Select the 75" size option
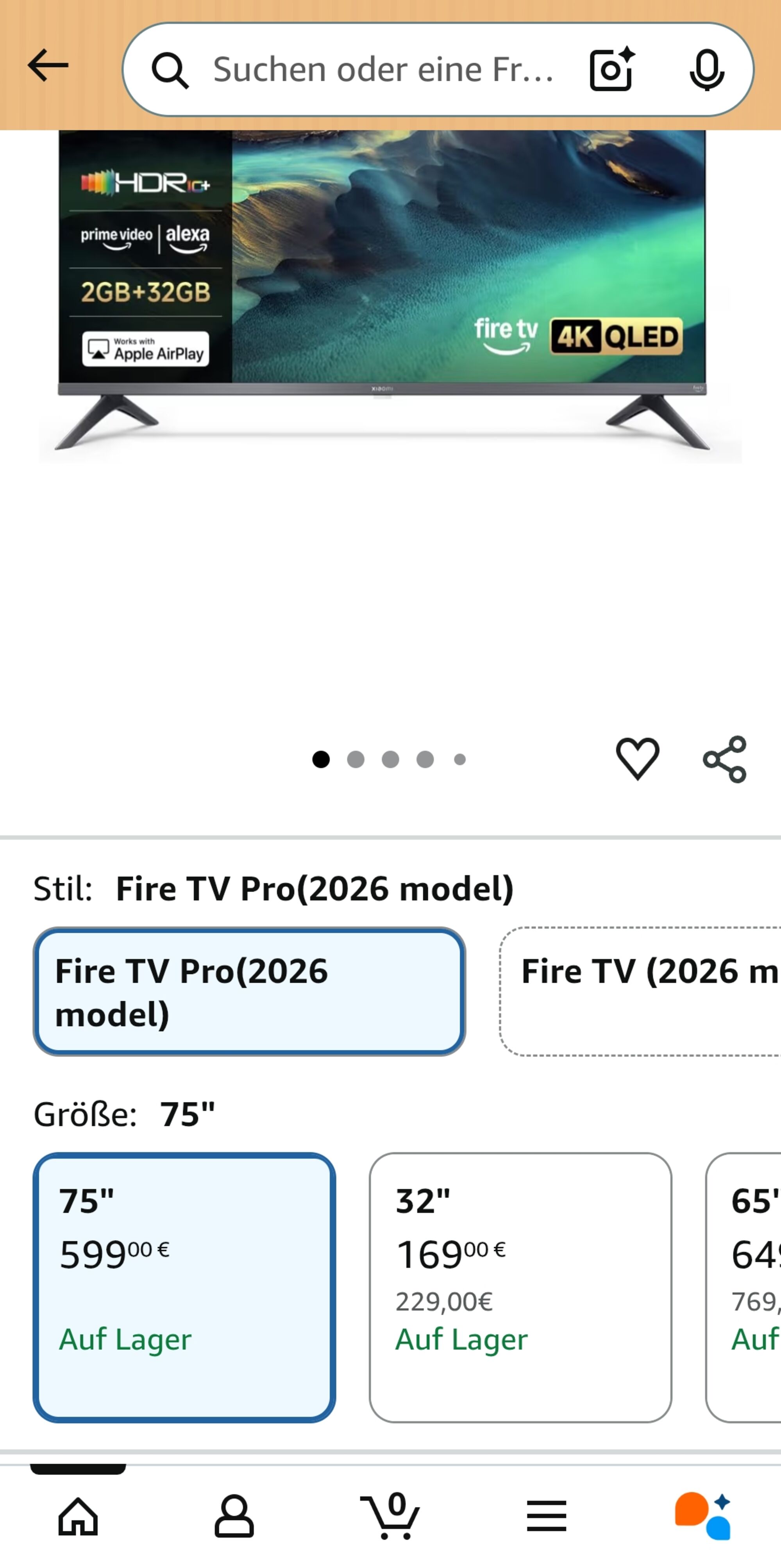The width and height of the screenshot is (781, 1568). click(184, 1287)
